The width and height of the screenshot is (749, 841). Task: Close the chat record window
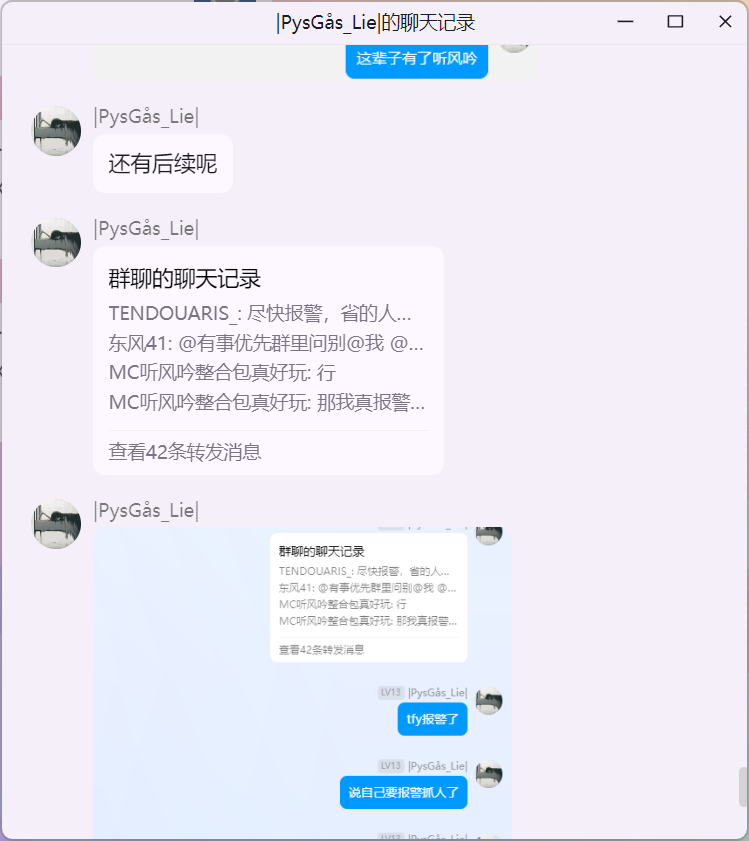(x=725, y=22)
